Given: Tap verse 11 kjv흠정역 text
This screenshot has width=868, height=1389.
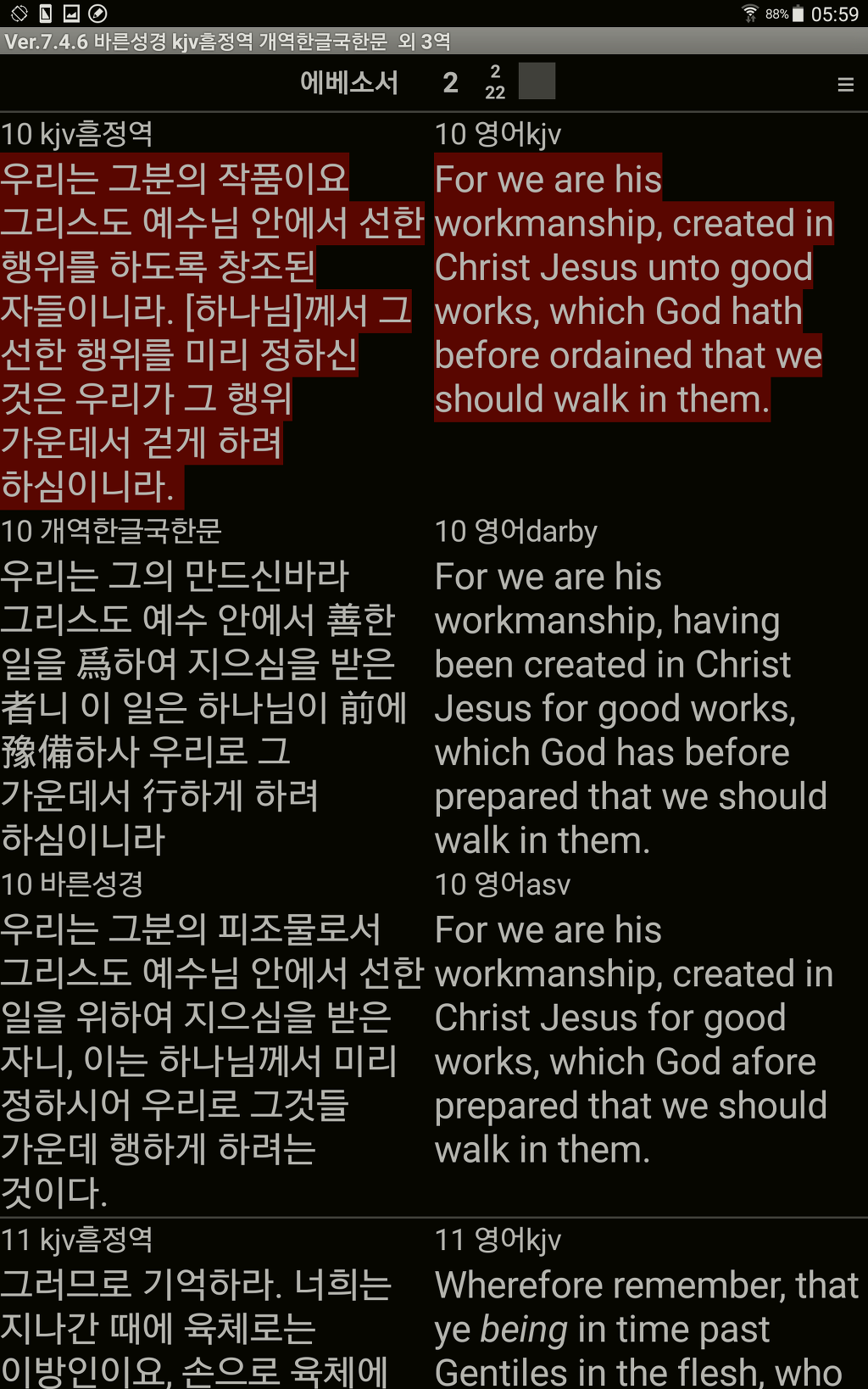Looking at the screenshot, I should pos(196,1327).
